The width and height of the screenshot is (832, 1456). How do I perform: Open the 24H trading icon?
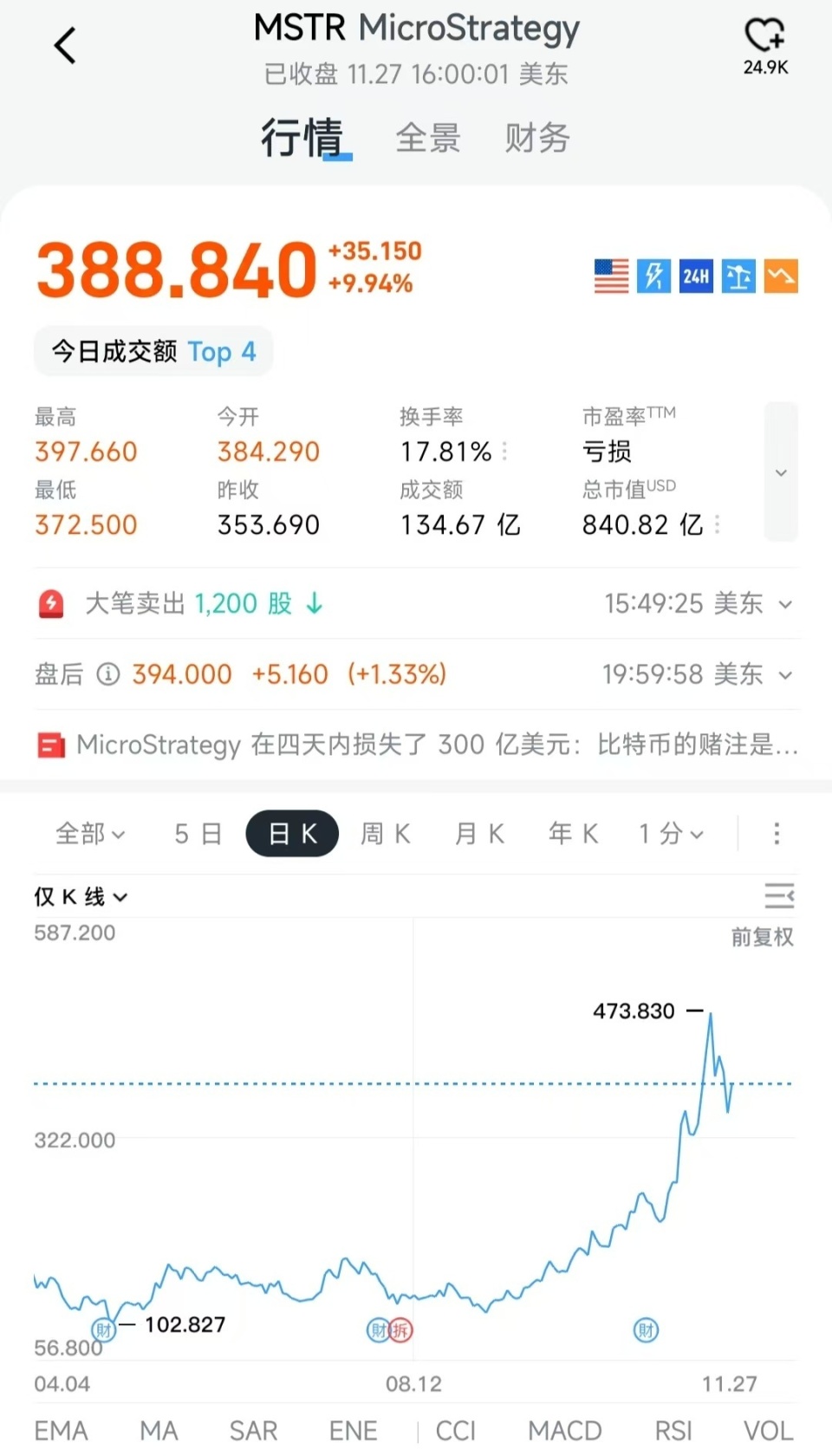point(695,276)
